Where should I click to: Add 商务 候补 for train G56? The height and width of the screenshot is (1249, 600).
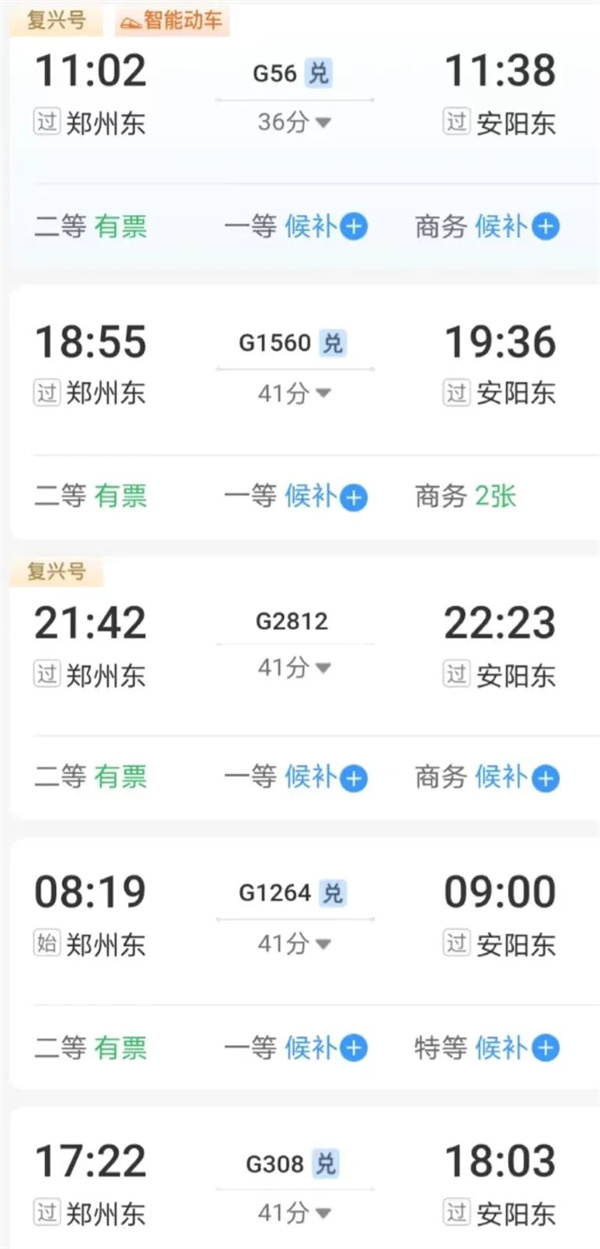tap(545, 227)
